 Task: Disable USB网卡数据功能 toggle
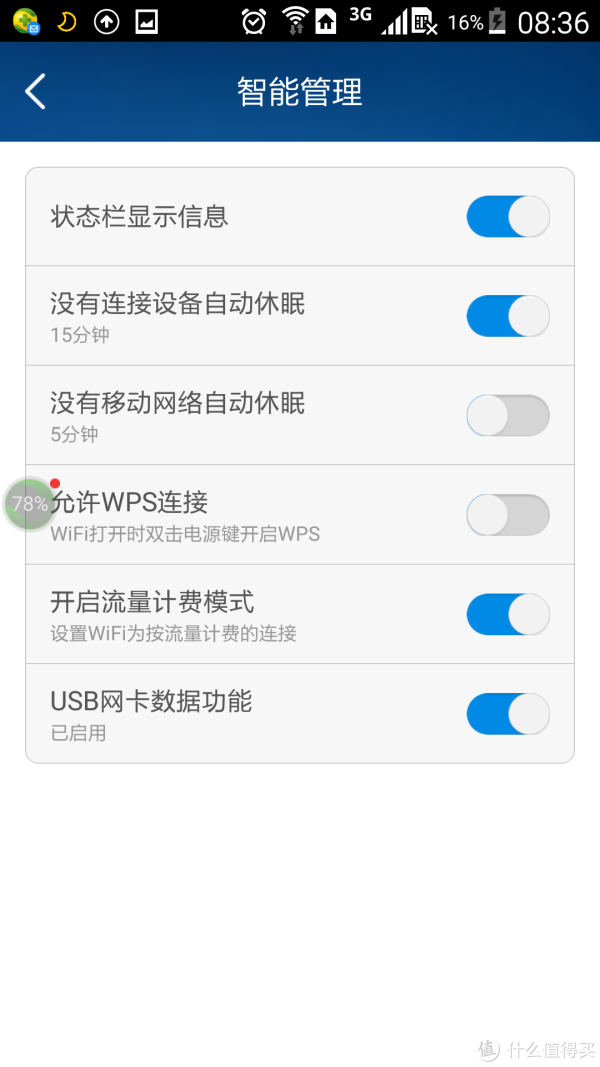tap(507, 713)
